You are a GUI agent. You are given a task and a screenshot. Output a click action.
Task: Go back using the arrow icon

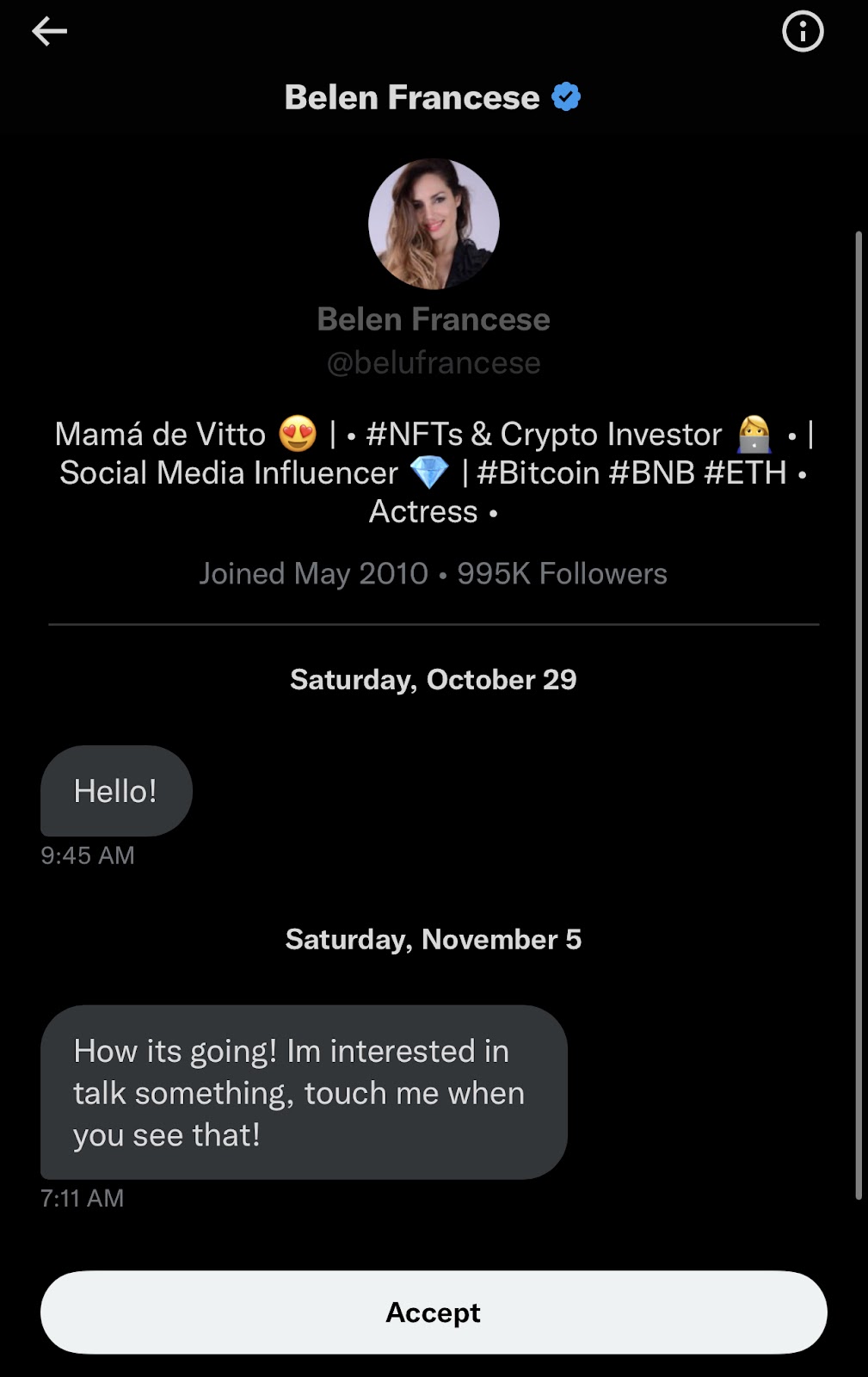(x=49, y=32)
